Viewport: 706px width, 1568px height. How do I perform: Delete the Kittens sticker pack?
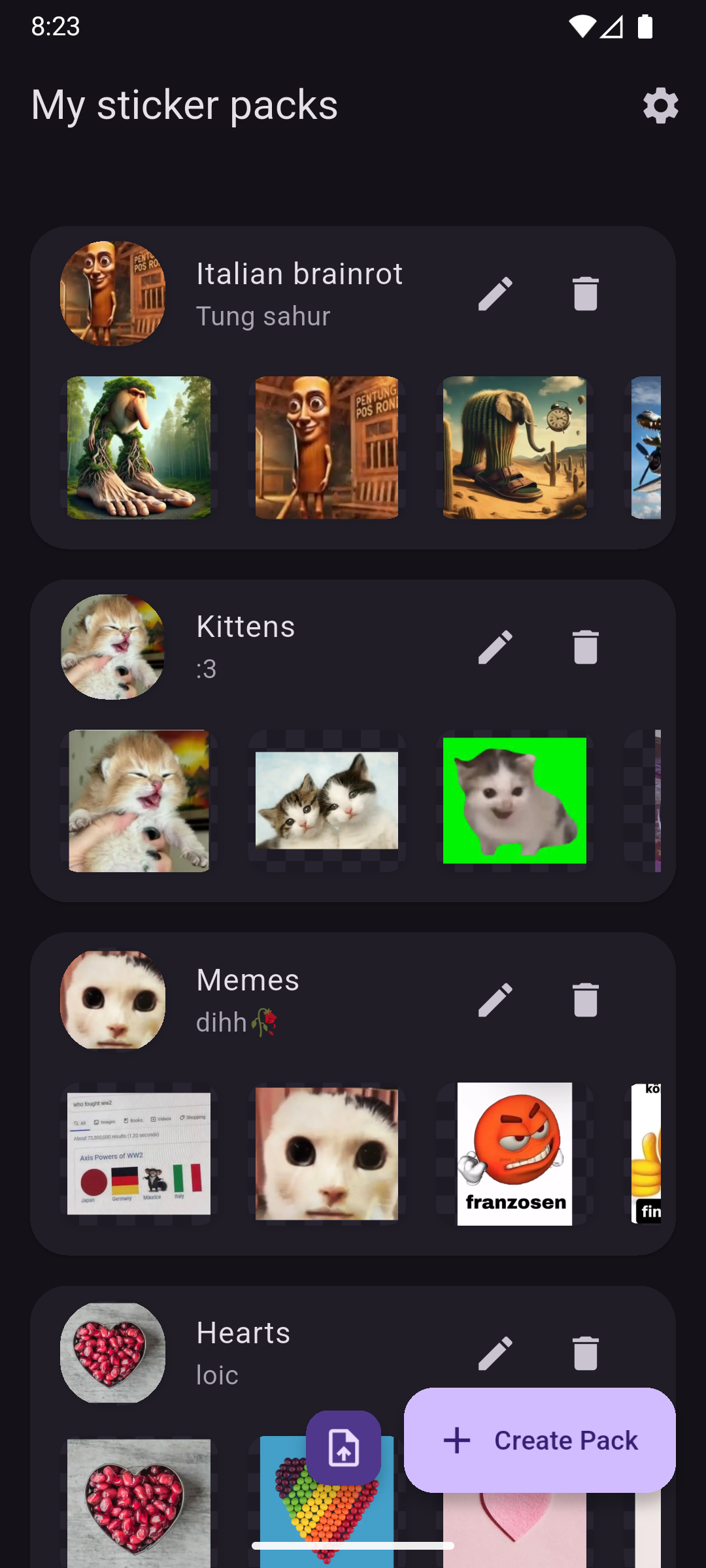585,645
